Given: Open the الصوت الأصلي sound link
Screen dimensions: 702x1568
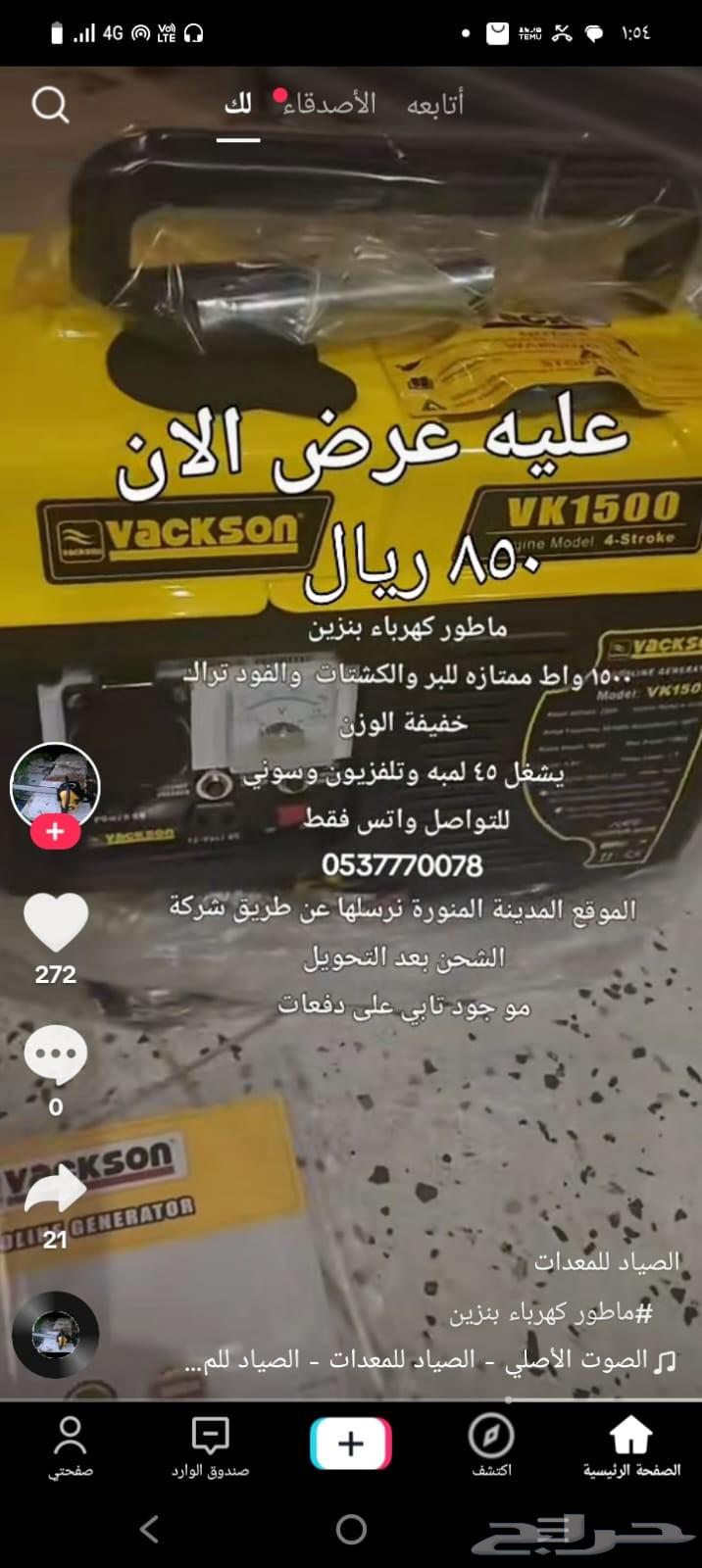Looking at the screenshot, I should pos(431,1360).
